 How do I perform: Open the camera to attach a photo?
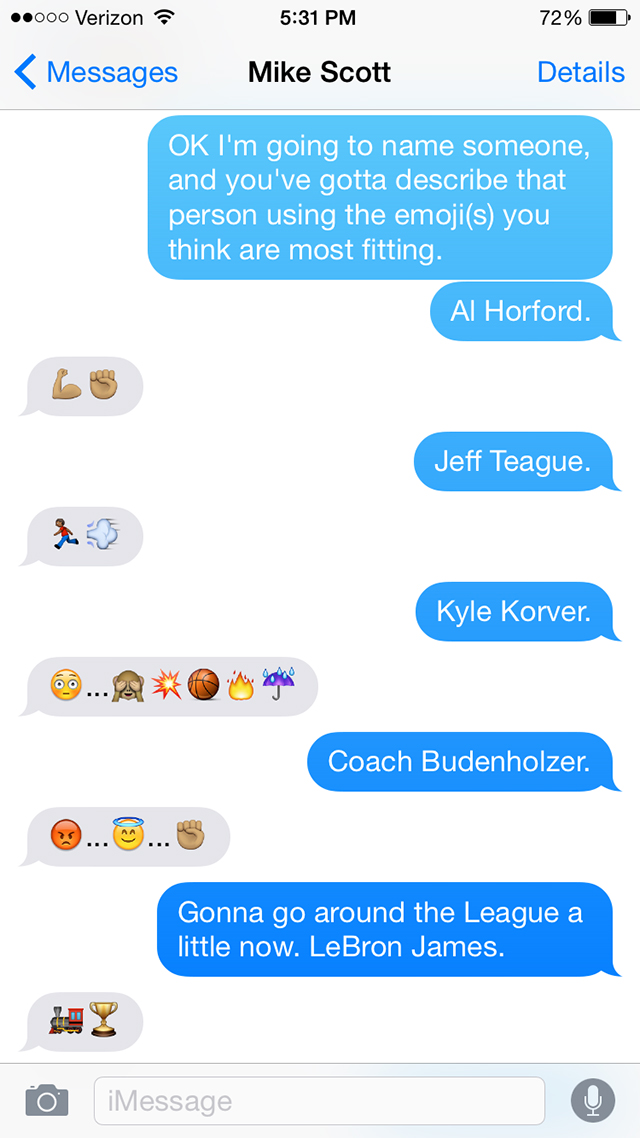(x=47, y=1100)
